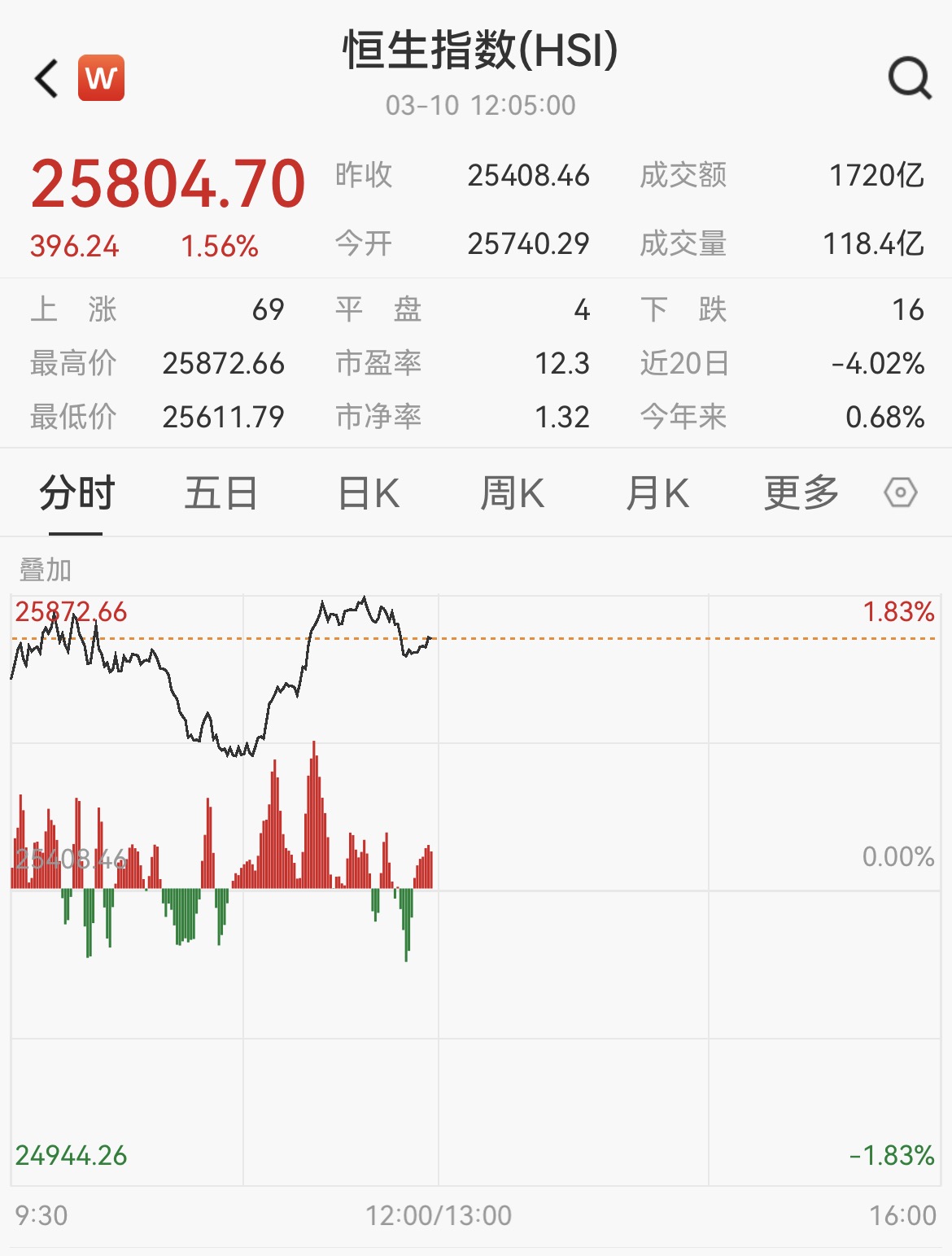Switch to the 五日 chart tab
Image resolution: width=952 pixels, height=1256 pixels.
tap(221, 493)
